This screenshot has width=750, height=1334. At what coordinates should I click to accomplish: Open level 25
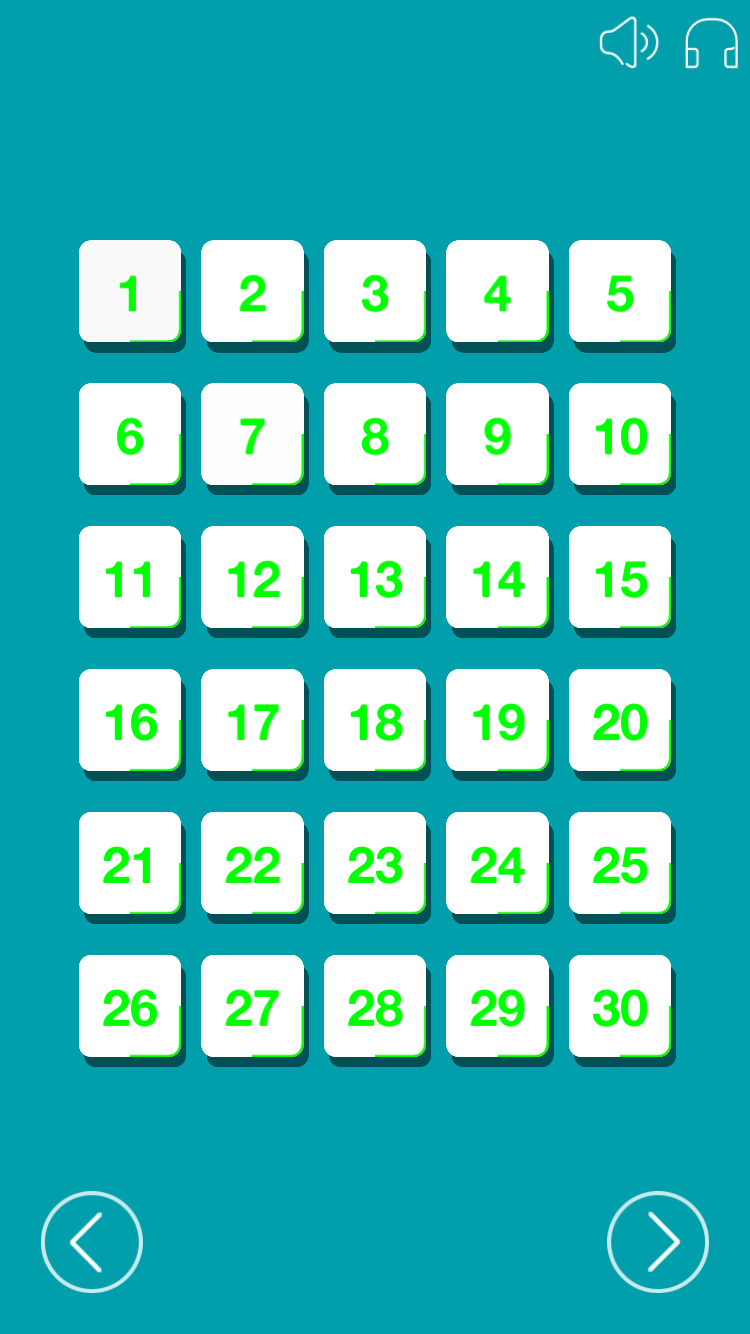click(x=620, y=864)
